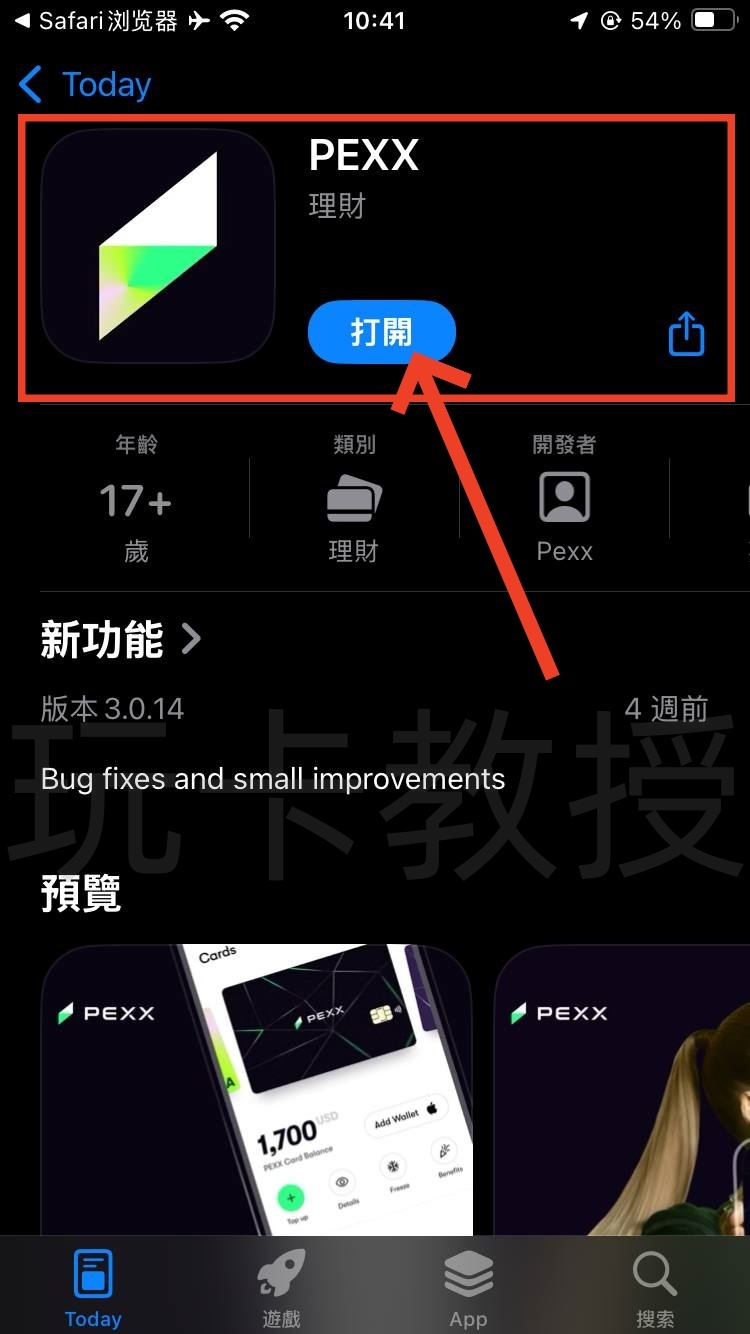Screen dimensions: 750x1334
Task: Open the second preview screenshot
Action: point(622,1090)
